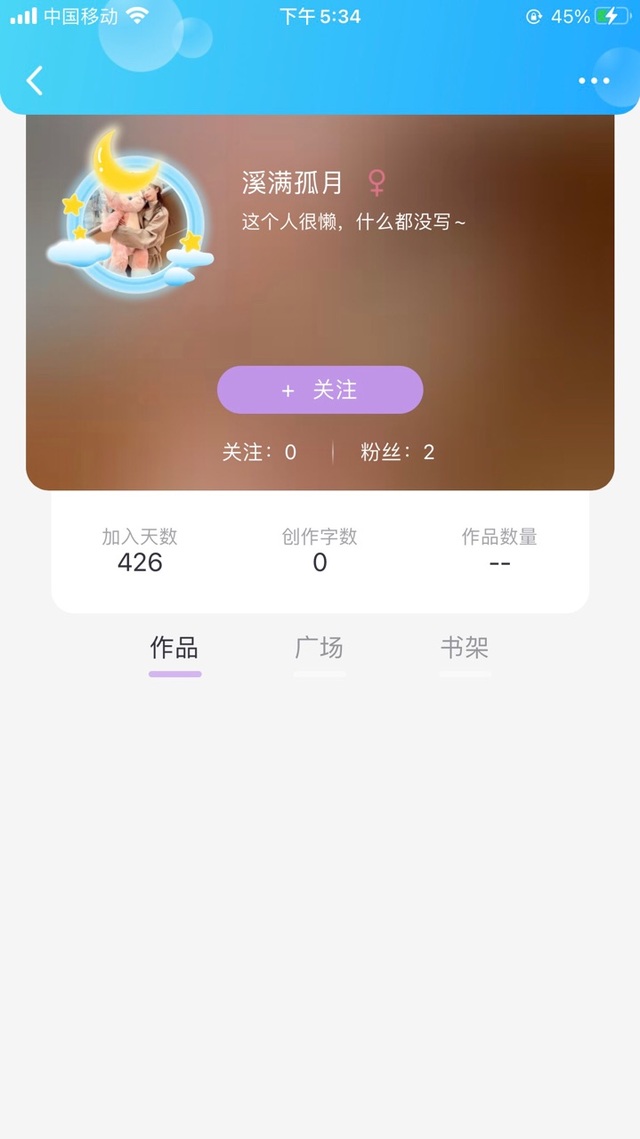Open the three-dot overflow menu
Screen dimensions: 640x1139
[594, 81]
